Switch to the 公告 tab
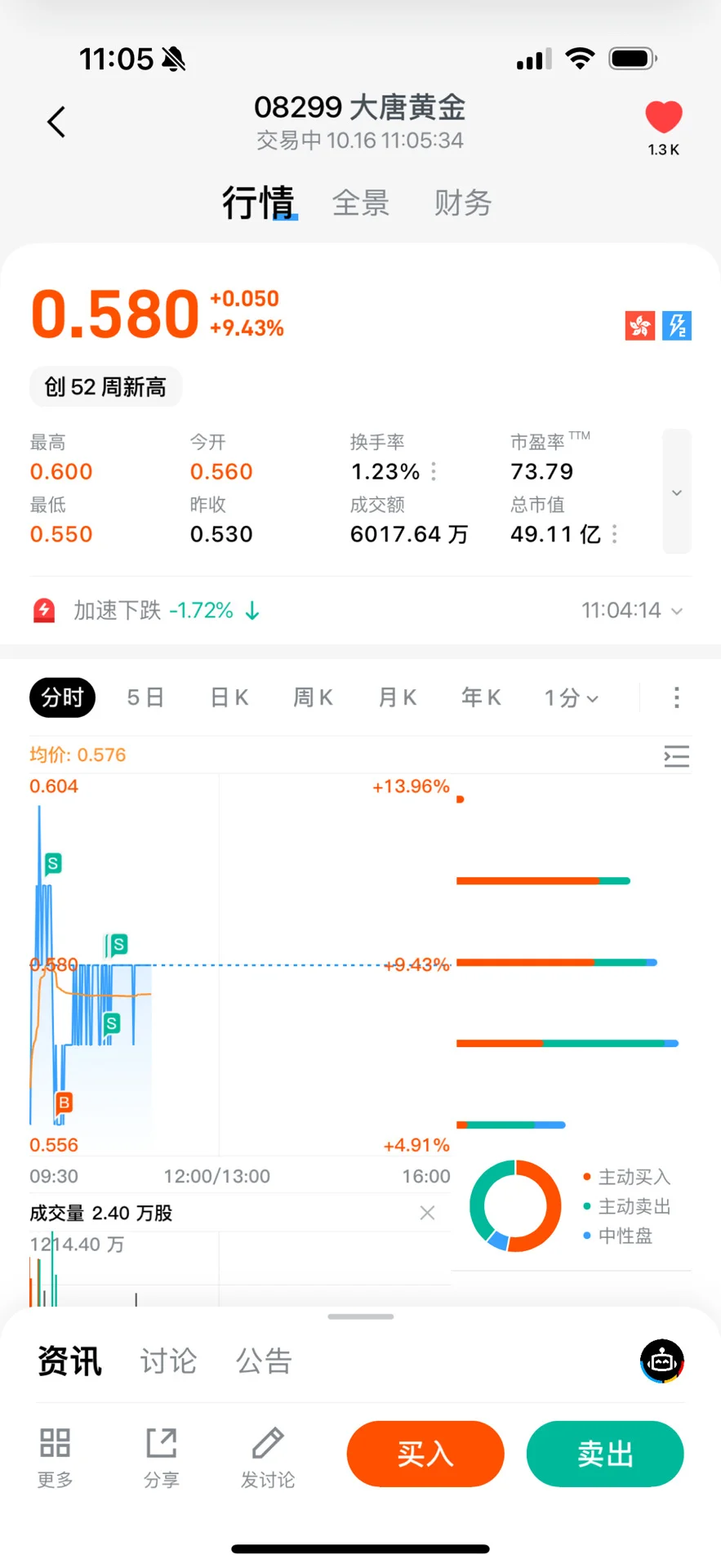This screenshot has width=721, height=1568. point(264,1361)
